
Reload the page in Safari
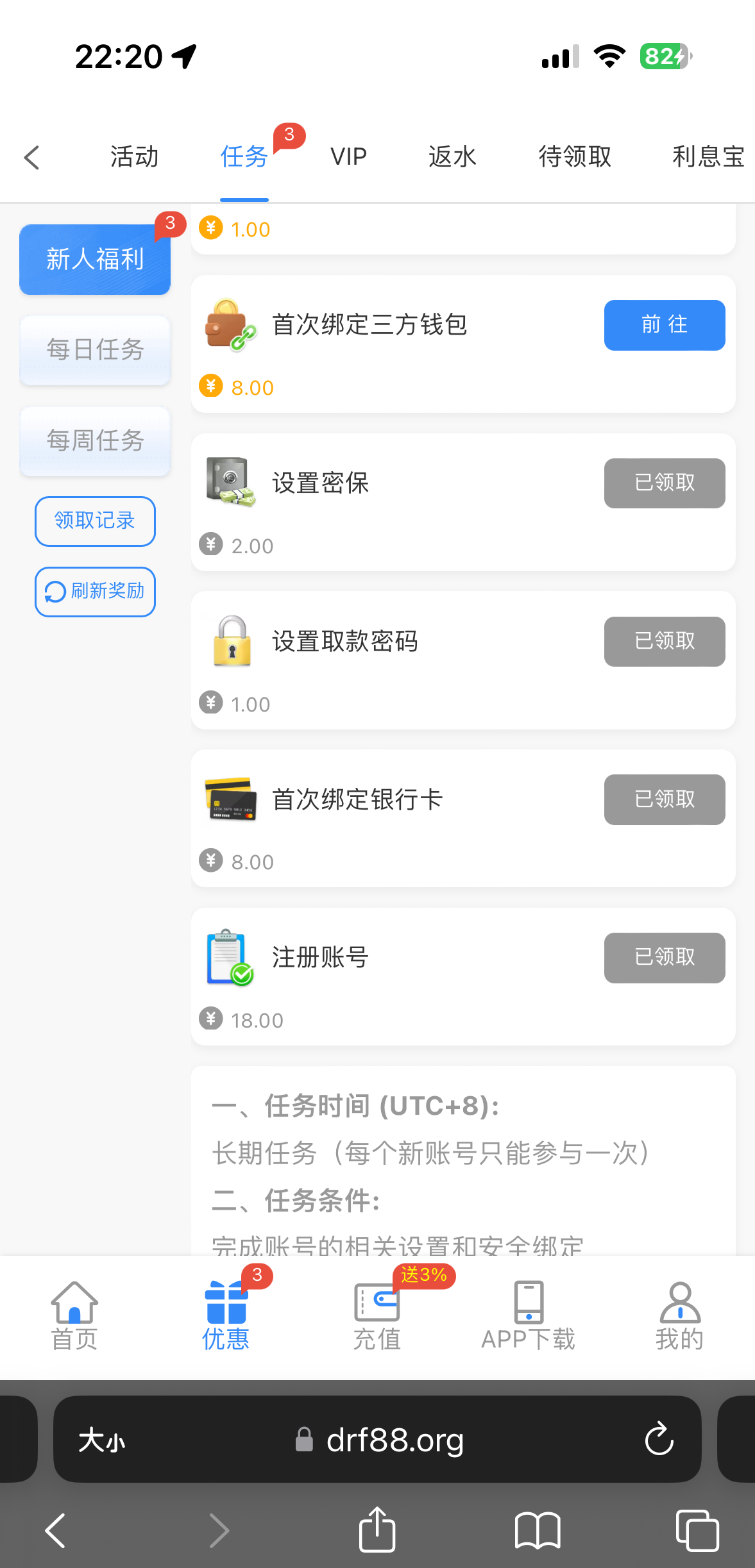point(659,1440)
